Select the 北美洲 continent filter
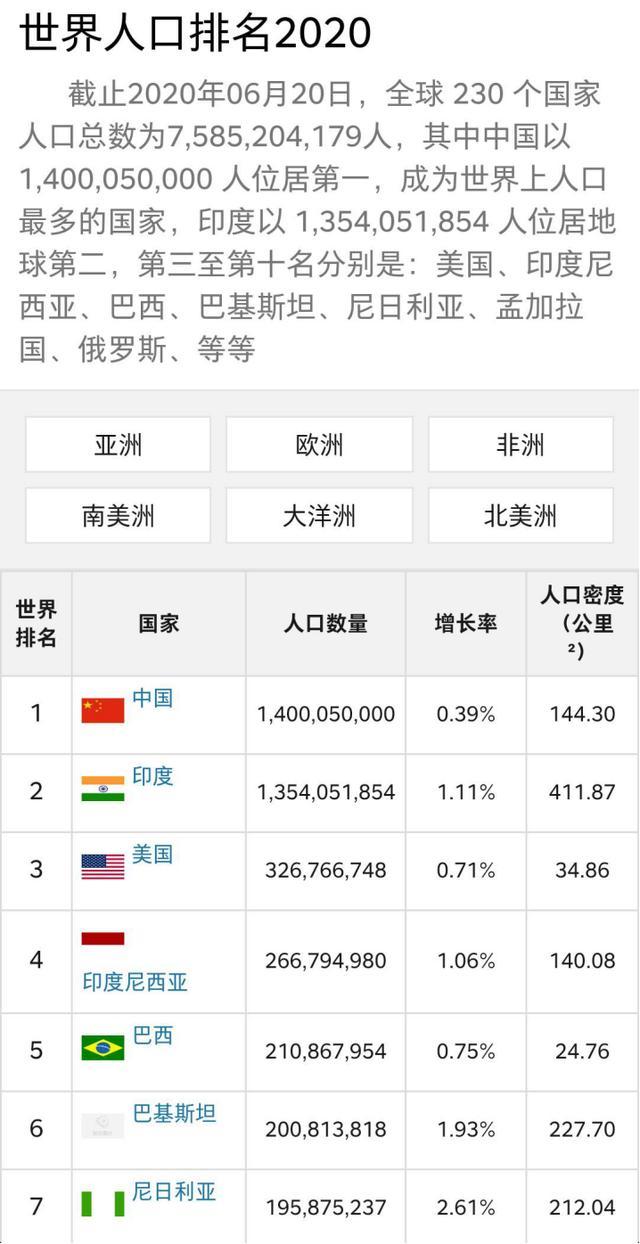The width and height of the screenshot is (640, 1244). pyautogui.click(x=520, y=516)
